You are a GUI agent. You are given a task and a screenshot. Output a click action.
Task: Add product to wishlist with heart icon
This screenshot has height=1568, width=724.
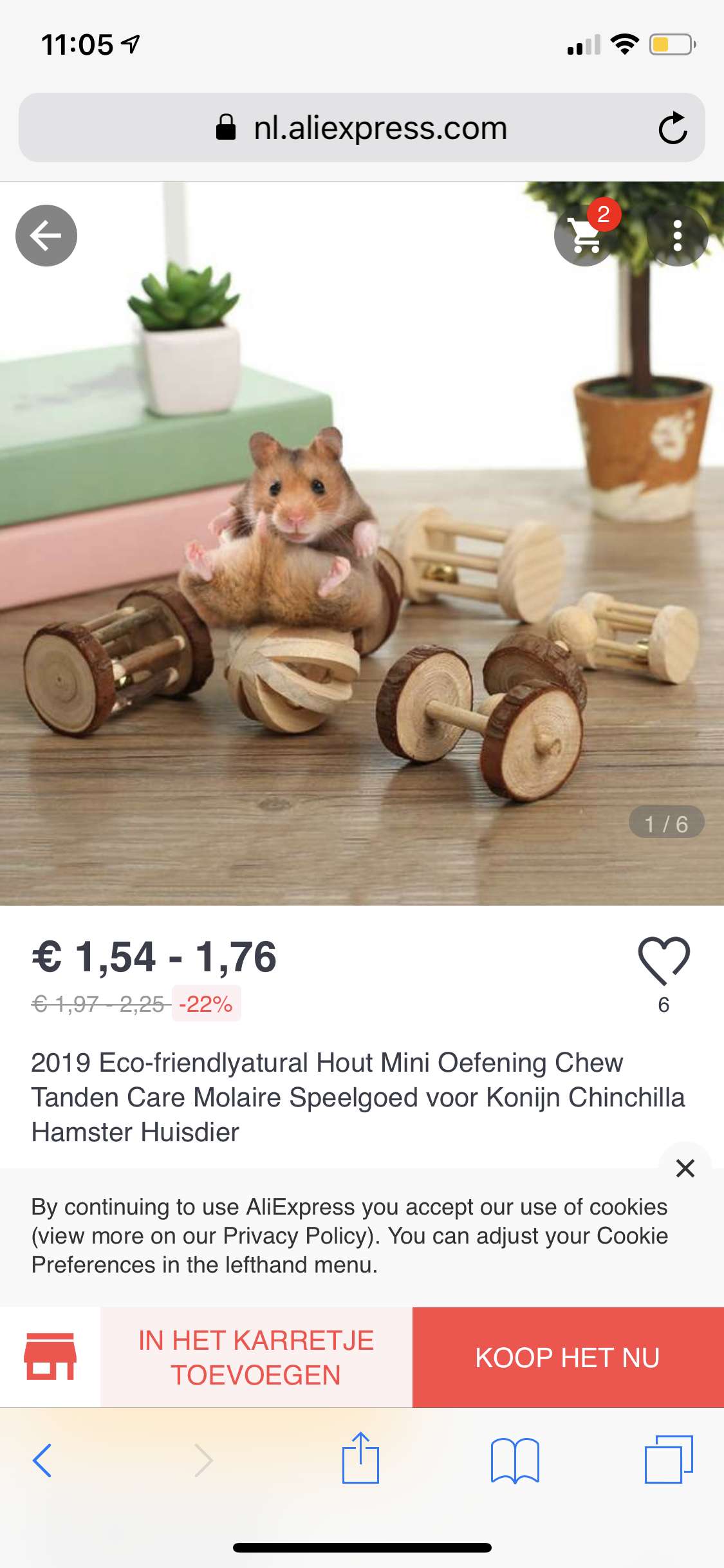(x=664, y=961)
